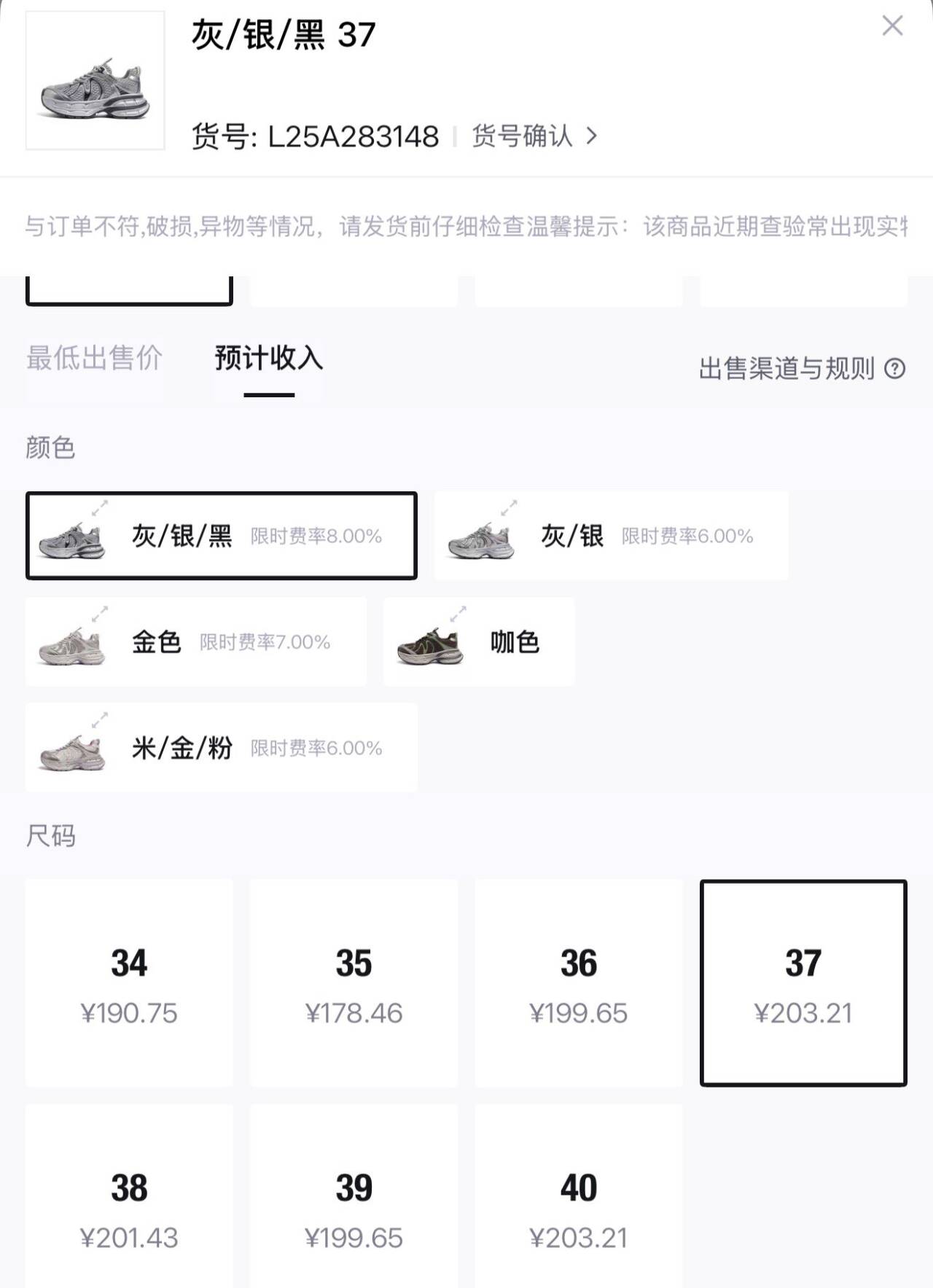Pick size 39
The image size is (933, 1288).
[x=354, y=1203]
